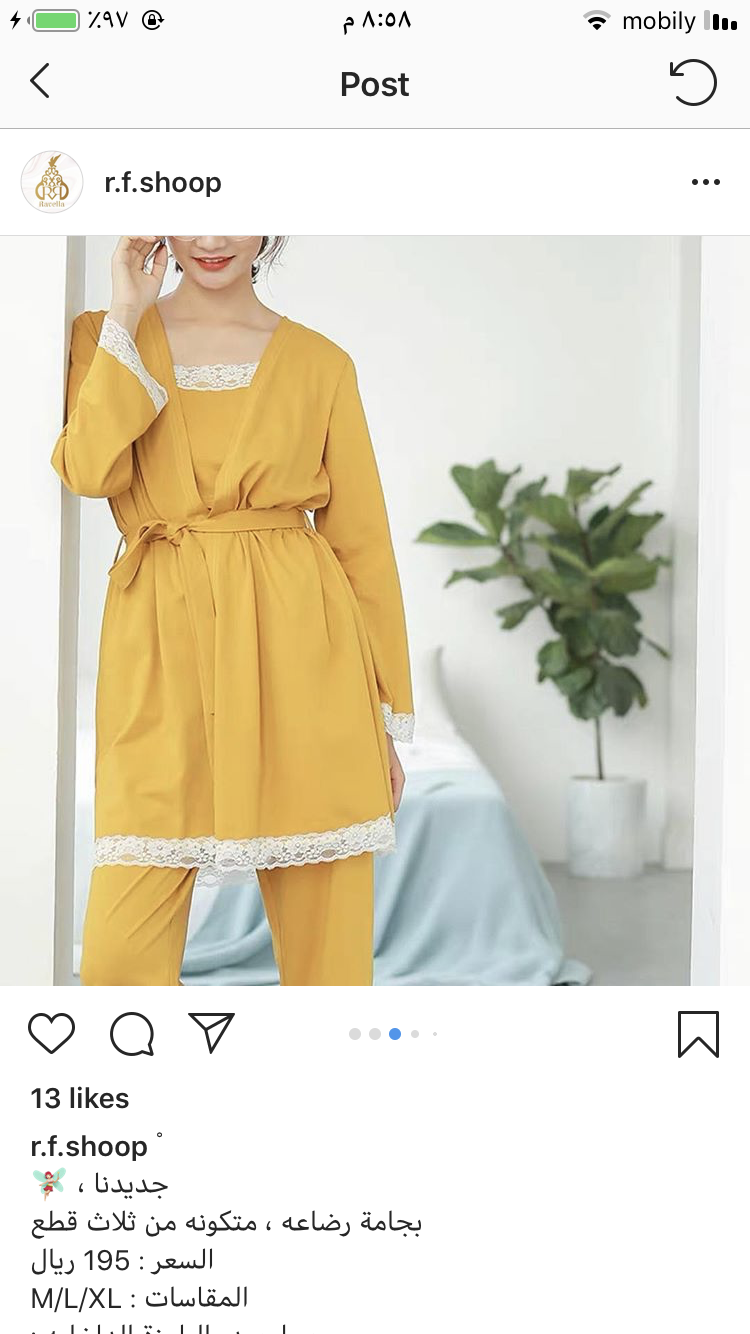750x1334 pixels.
Task: Bookmark the yellow pajama post
Action: tap(698, 1033)
